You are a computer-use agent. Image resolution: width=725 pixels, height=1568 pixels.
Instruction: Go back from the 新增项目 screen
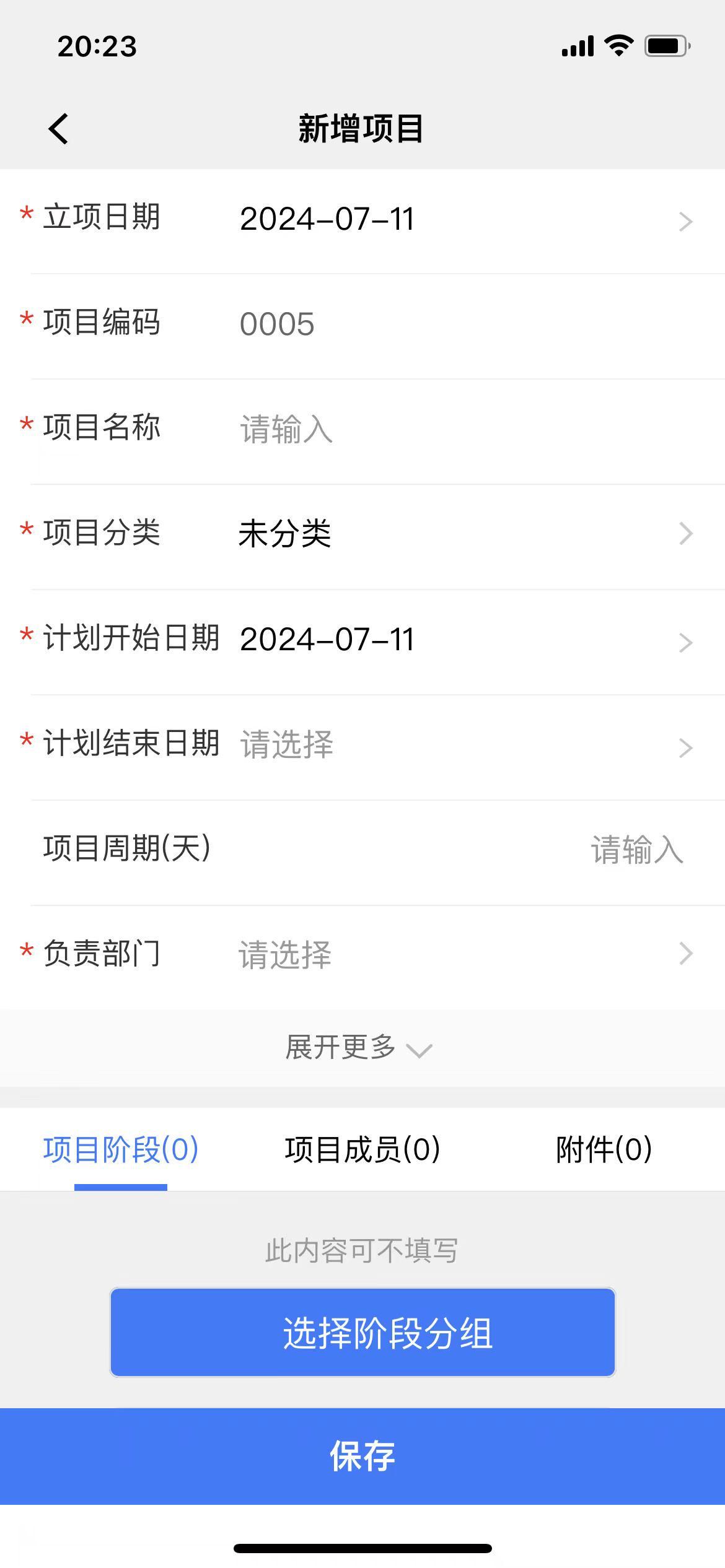(x=58, y=129)
